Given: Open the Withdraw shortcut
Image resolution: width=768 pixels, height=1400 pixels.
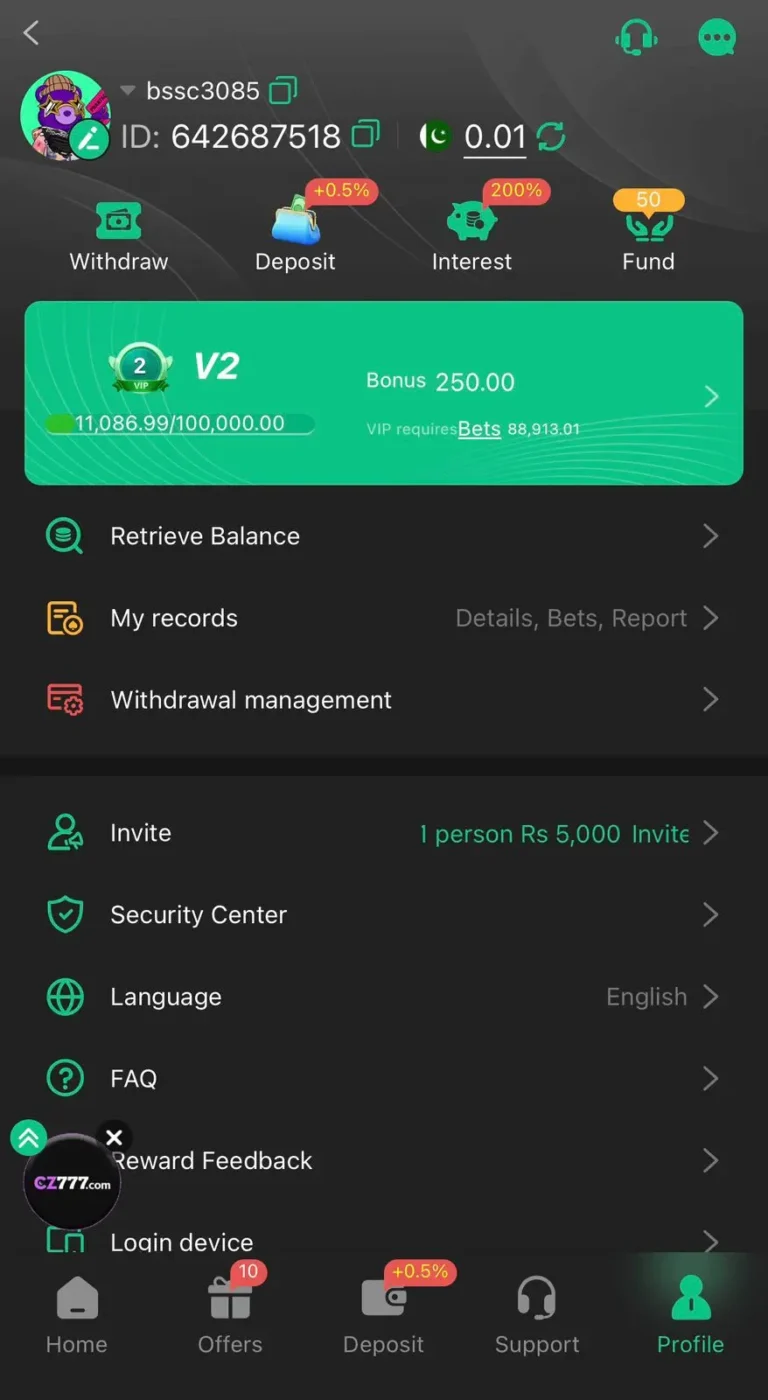Looking at the screenshot, I should click(118, 237).
